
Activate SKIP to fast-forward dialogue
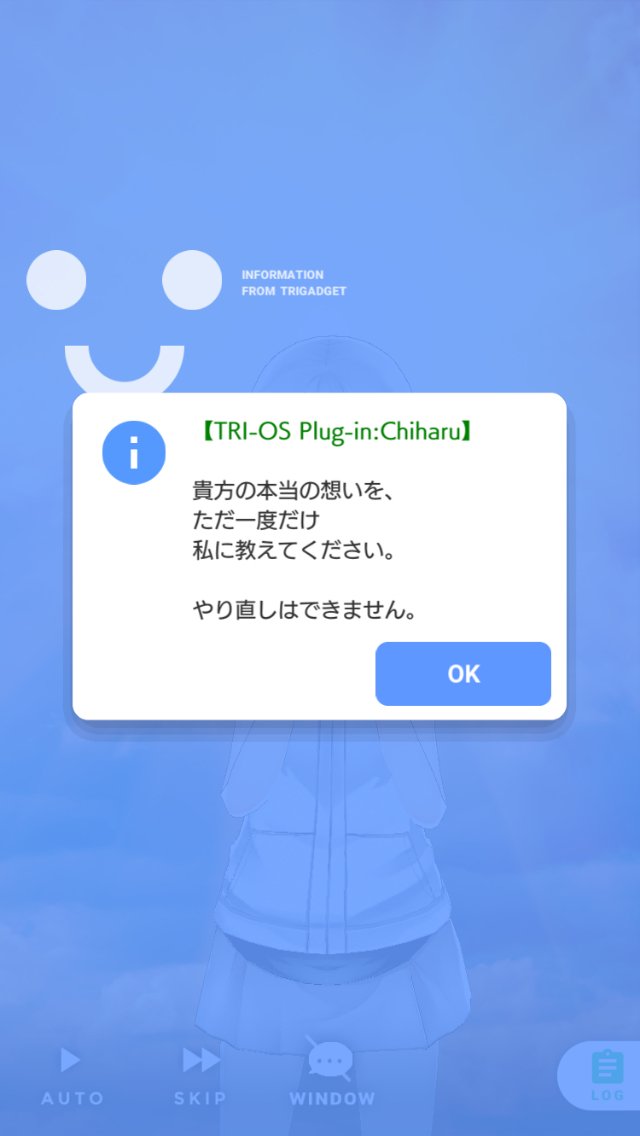[x=201, y=1075]
